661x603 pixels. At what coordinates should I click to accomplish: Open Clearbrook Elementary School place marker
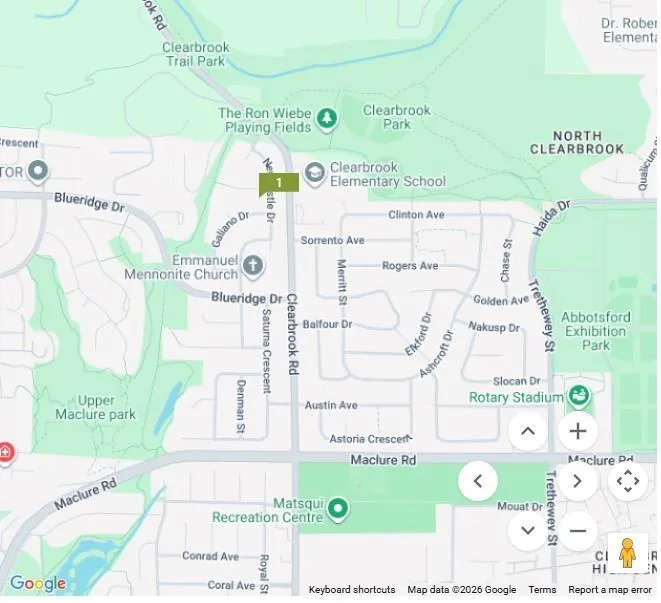pos(315,174)
